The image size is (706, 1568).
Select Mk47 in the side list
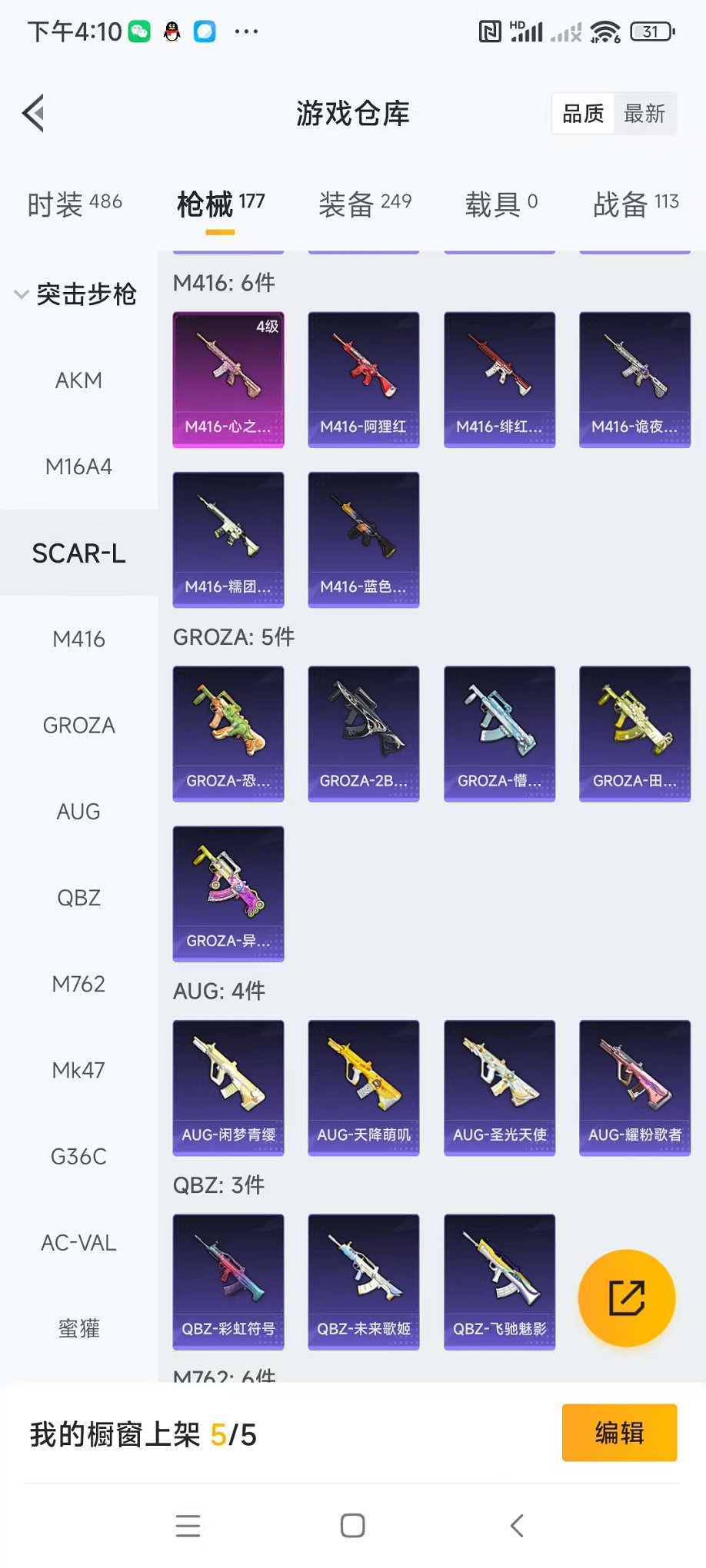[78, 1070]
